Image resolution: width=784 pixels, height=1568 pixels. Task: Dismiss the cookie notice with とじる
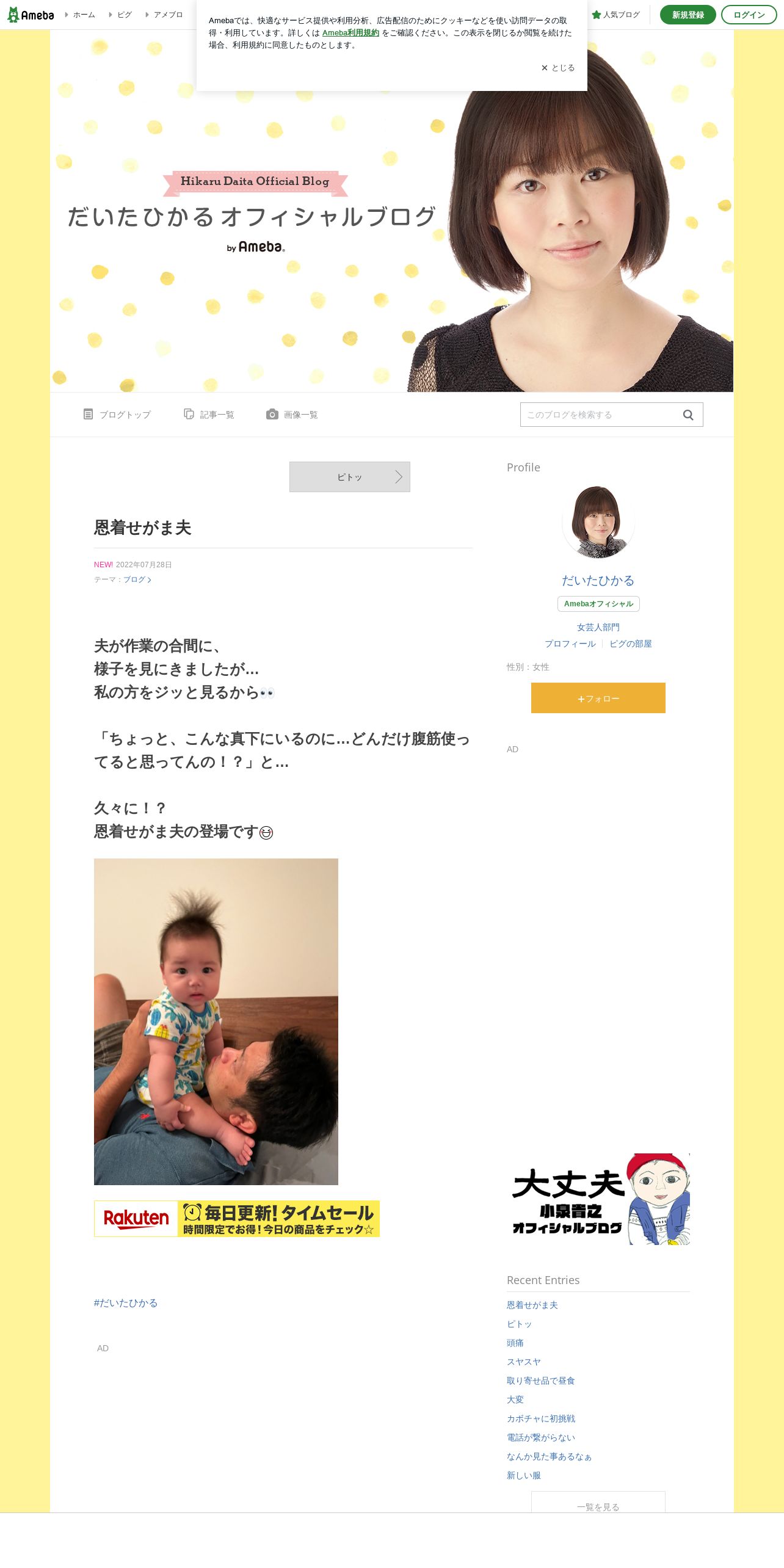[x=558, y=68]
